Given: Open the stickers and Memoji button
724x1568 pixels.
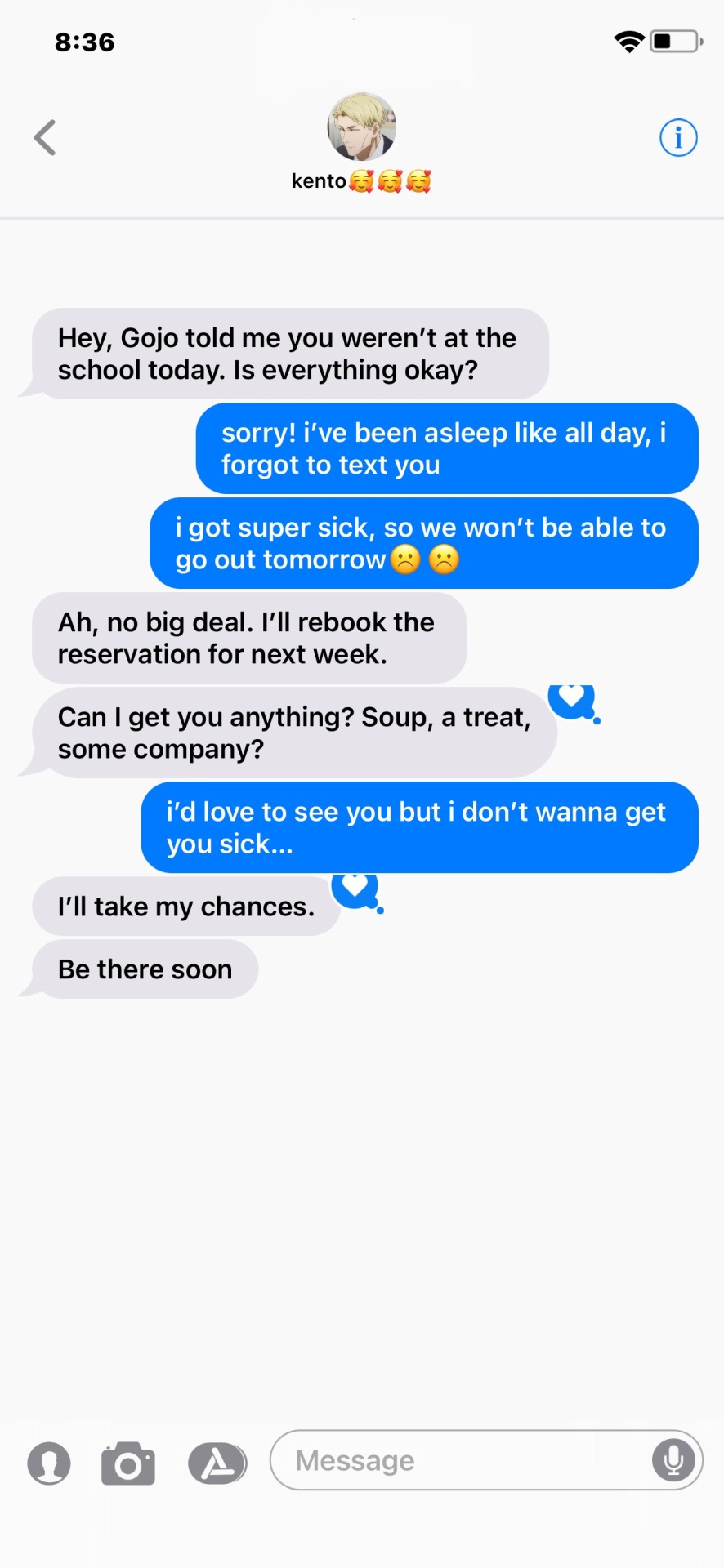Looking at the screenshot, I should tap(49, 1463).
